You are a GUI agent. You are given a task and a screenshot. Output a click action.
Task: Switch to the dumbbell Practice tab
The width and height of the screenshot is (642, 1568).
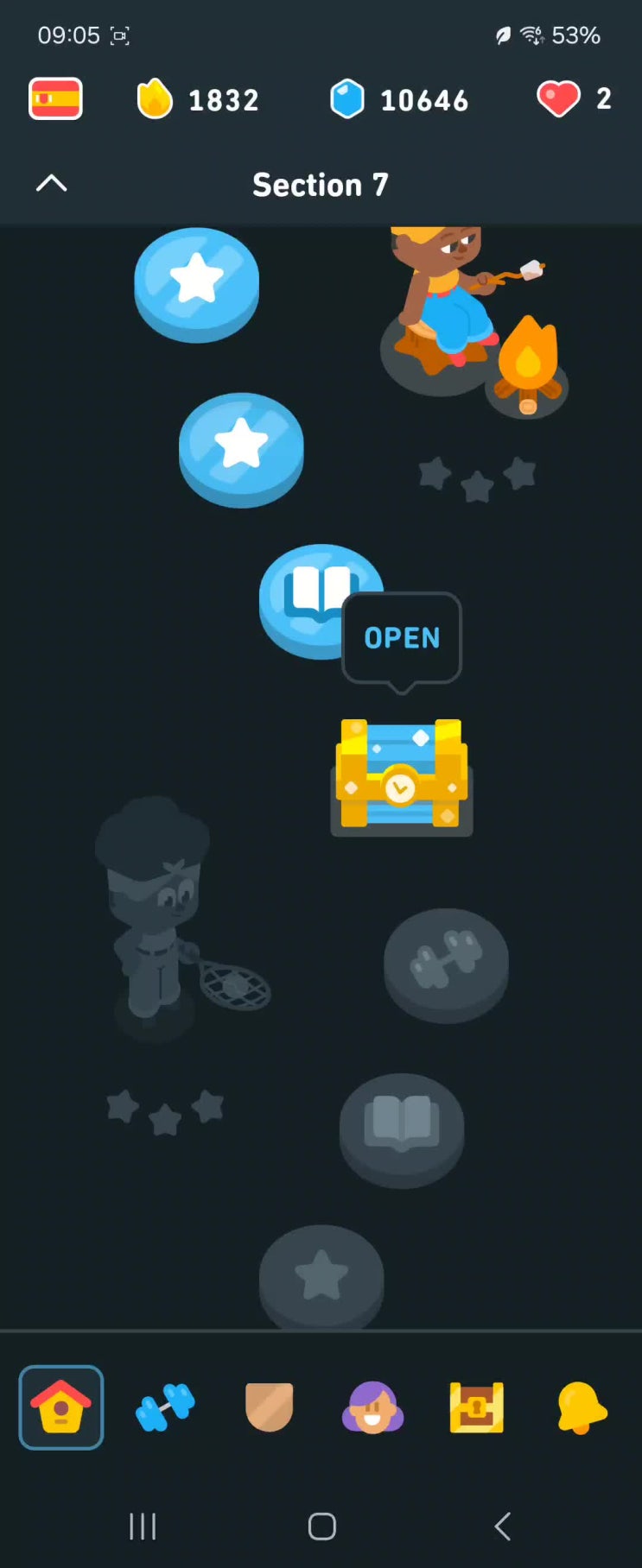click(x=165, y=1407)
